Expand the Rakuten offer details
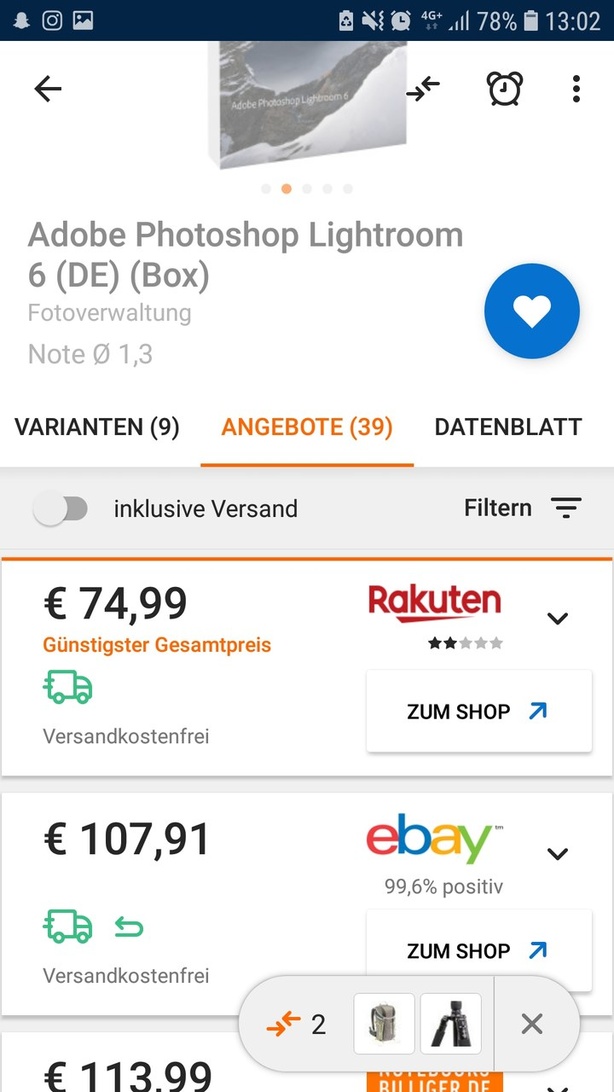Image resolution: width=614 pixels, height=1092 pixels. [x=558, y=618]
